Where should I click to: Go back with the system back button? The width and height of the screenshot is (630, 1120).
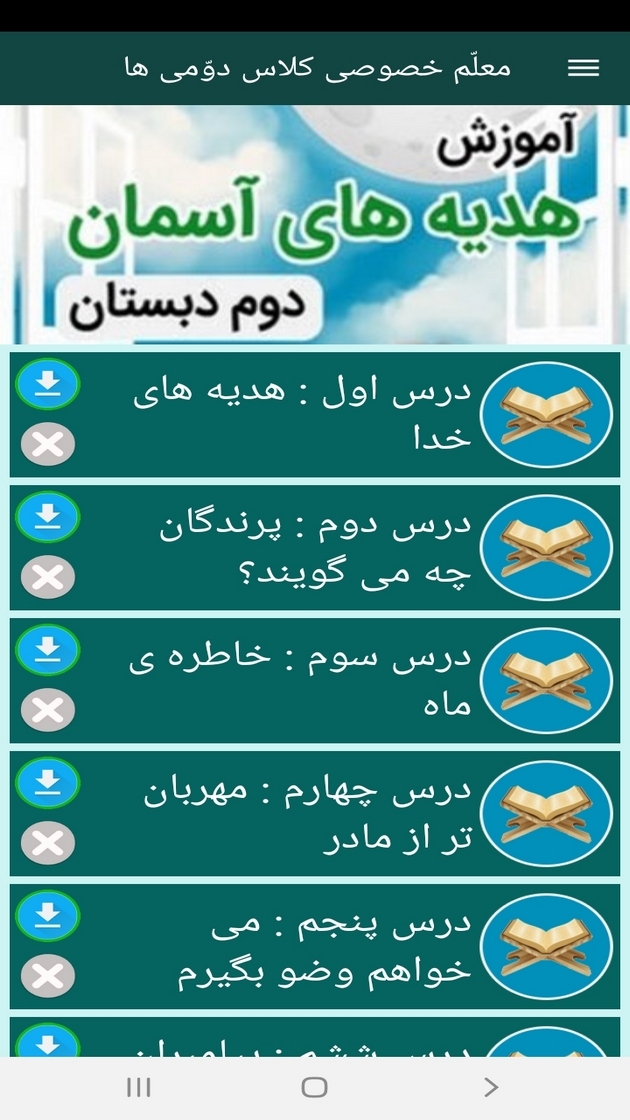pyautogui.click(x=490, y=1087)
